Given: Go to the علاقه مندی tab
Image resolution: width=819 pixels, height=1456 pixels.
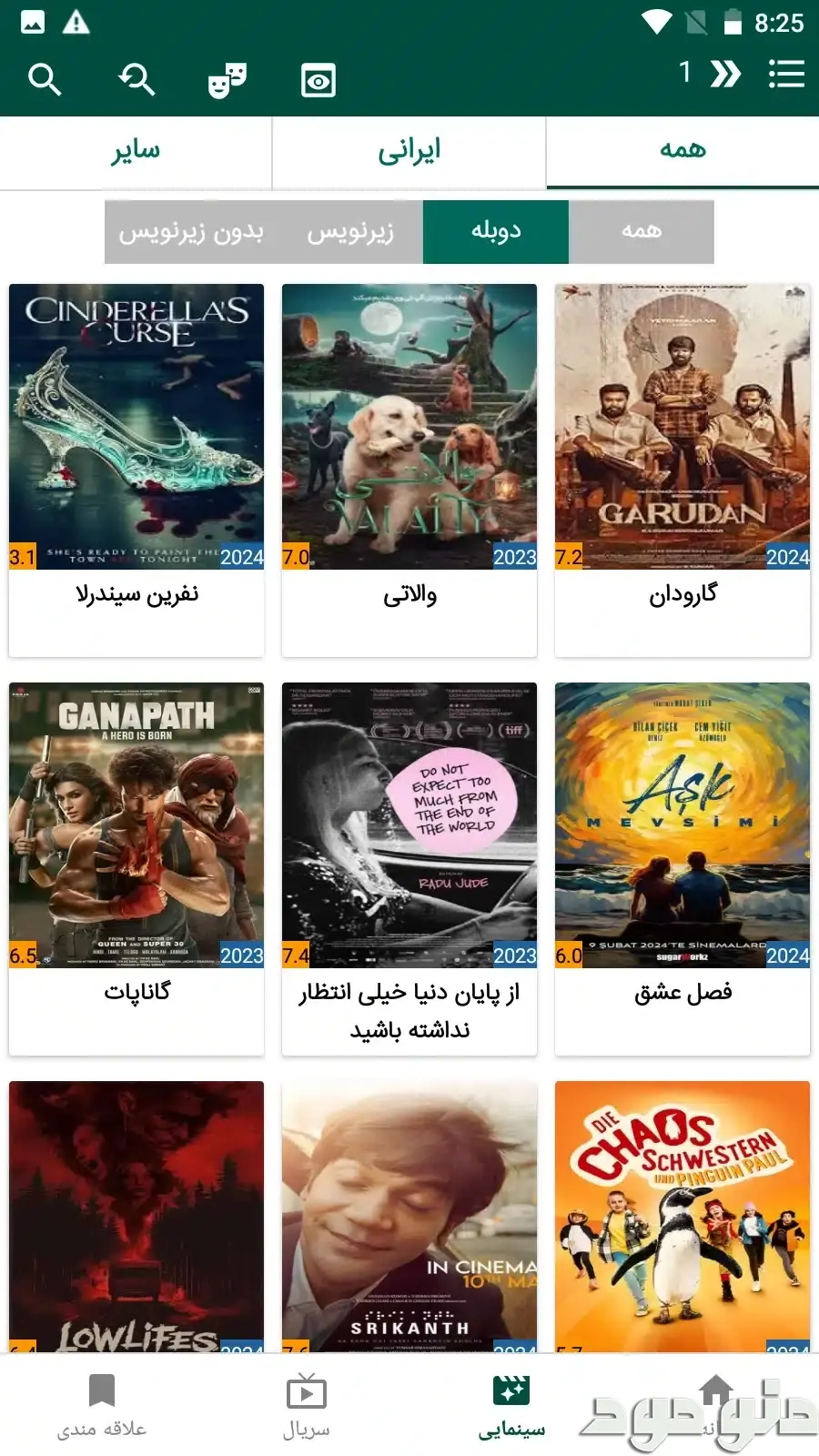Looking at the screenshot, I should [101, 1406].
